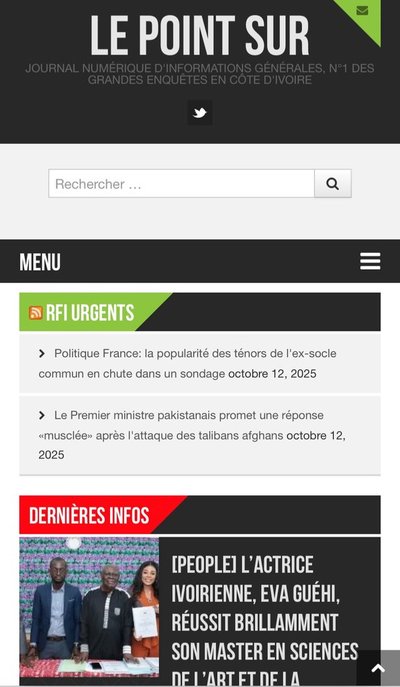Open the RFI Urgents RSS feed icon

tap(35, 313)
